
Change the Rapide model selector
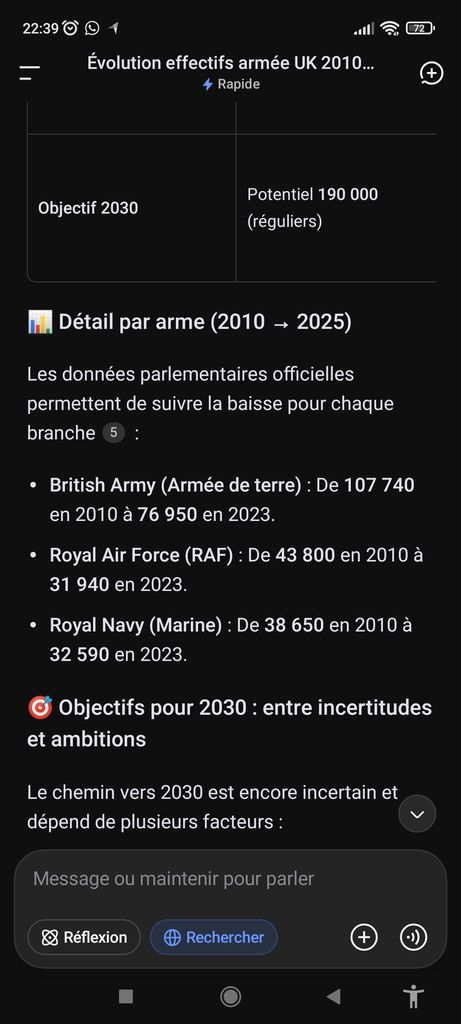pos(230,84)
